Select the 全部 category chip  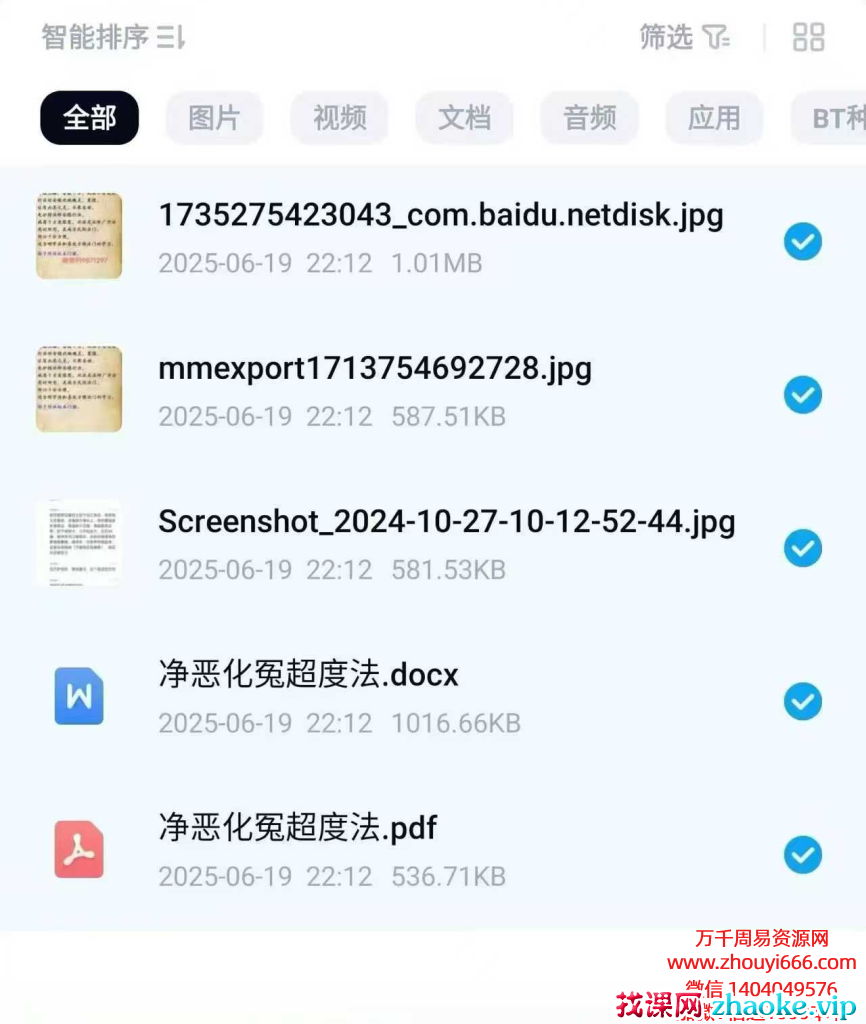pos(89,118)
